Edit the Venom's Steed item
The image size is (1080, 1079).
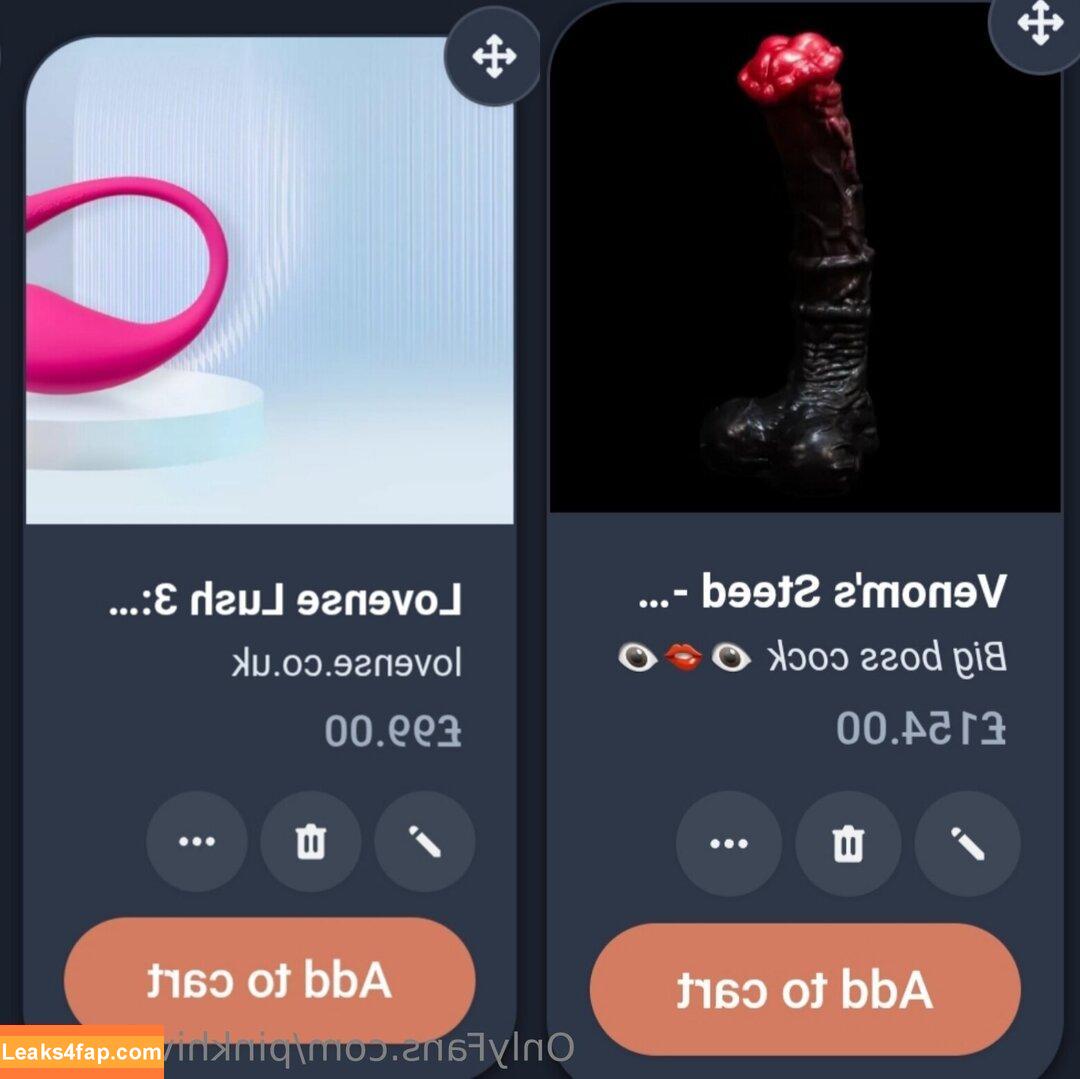[x=967, y=844]
